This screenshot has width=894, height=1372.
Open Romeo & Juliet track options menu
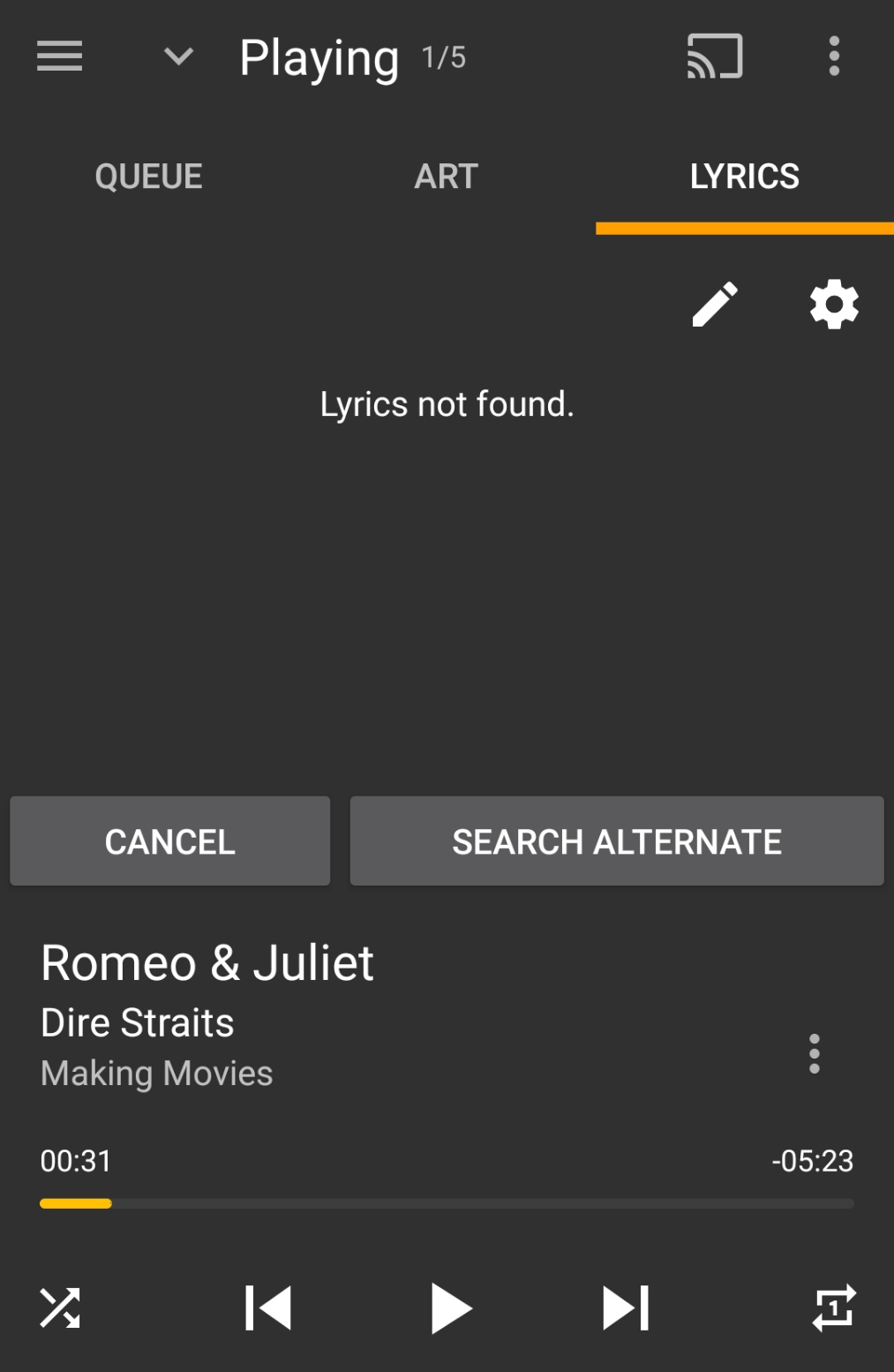pyautogui.click(x=814, y=1053)
